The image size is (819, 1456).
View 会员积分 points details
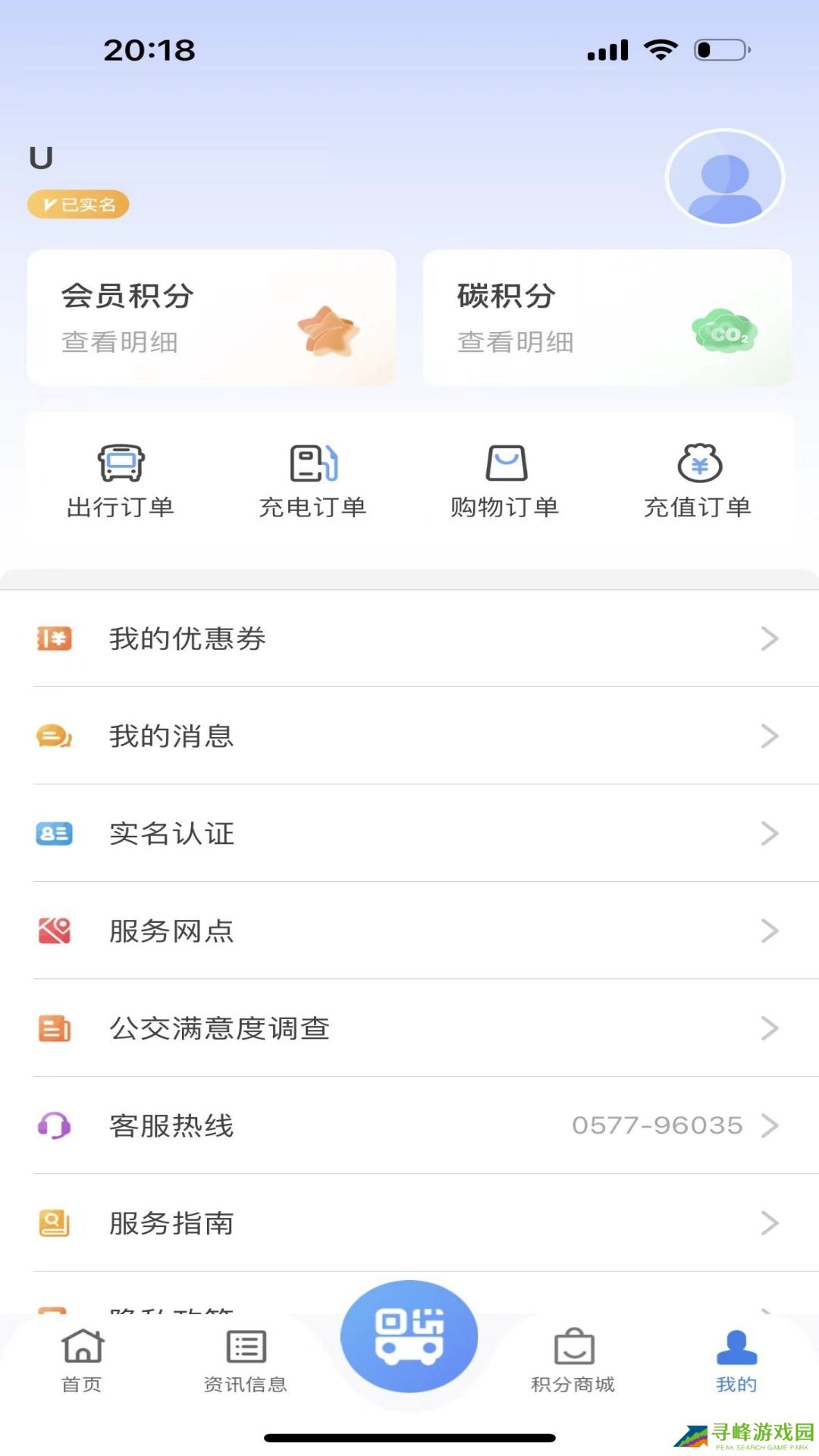coord(211,318)
